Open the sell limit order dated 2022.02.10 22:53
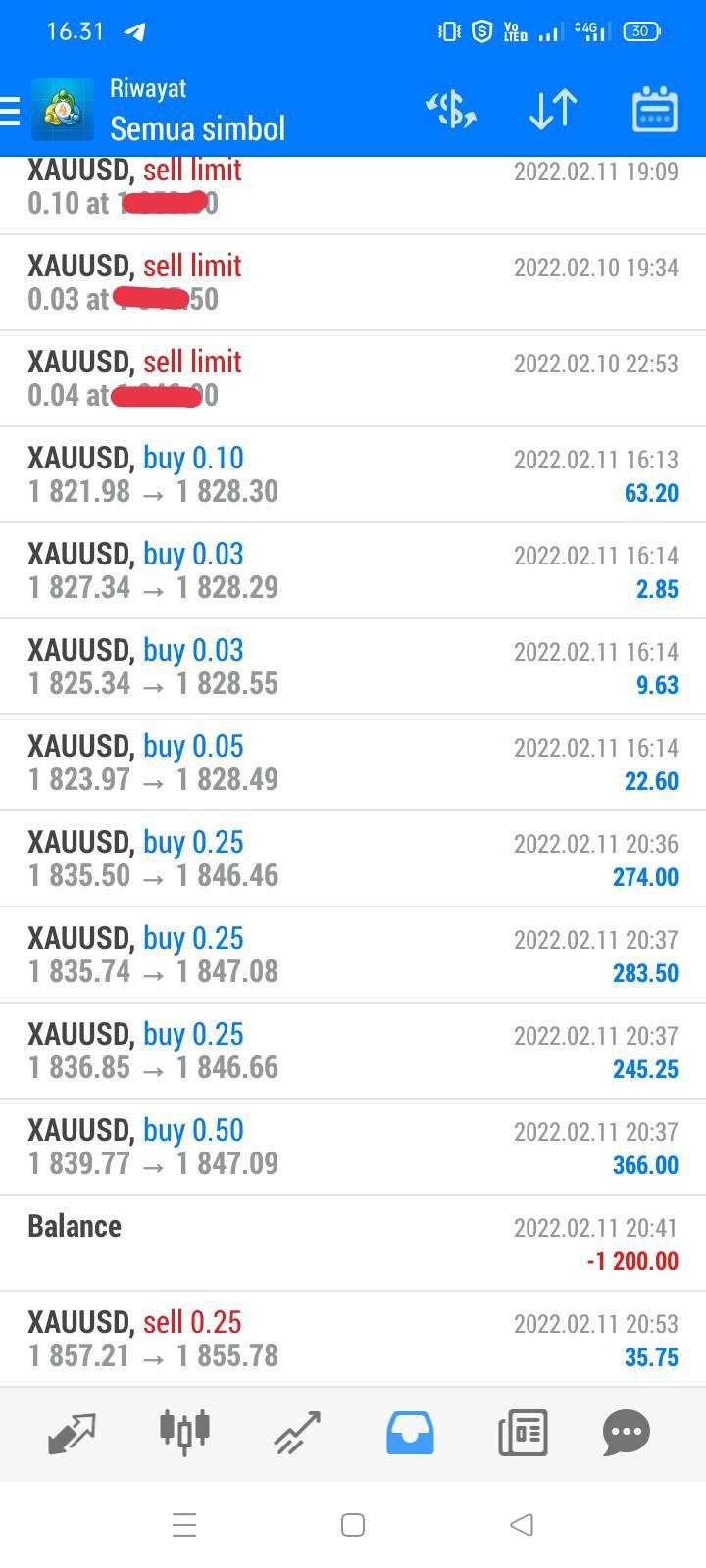 353,378
